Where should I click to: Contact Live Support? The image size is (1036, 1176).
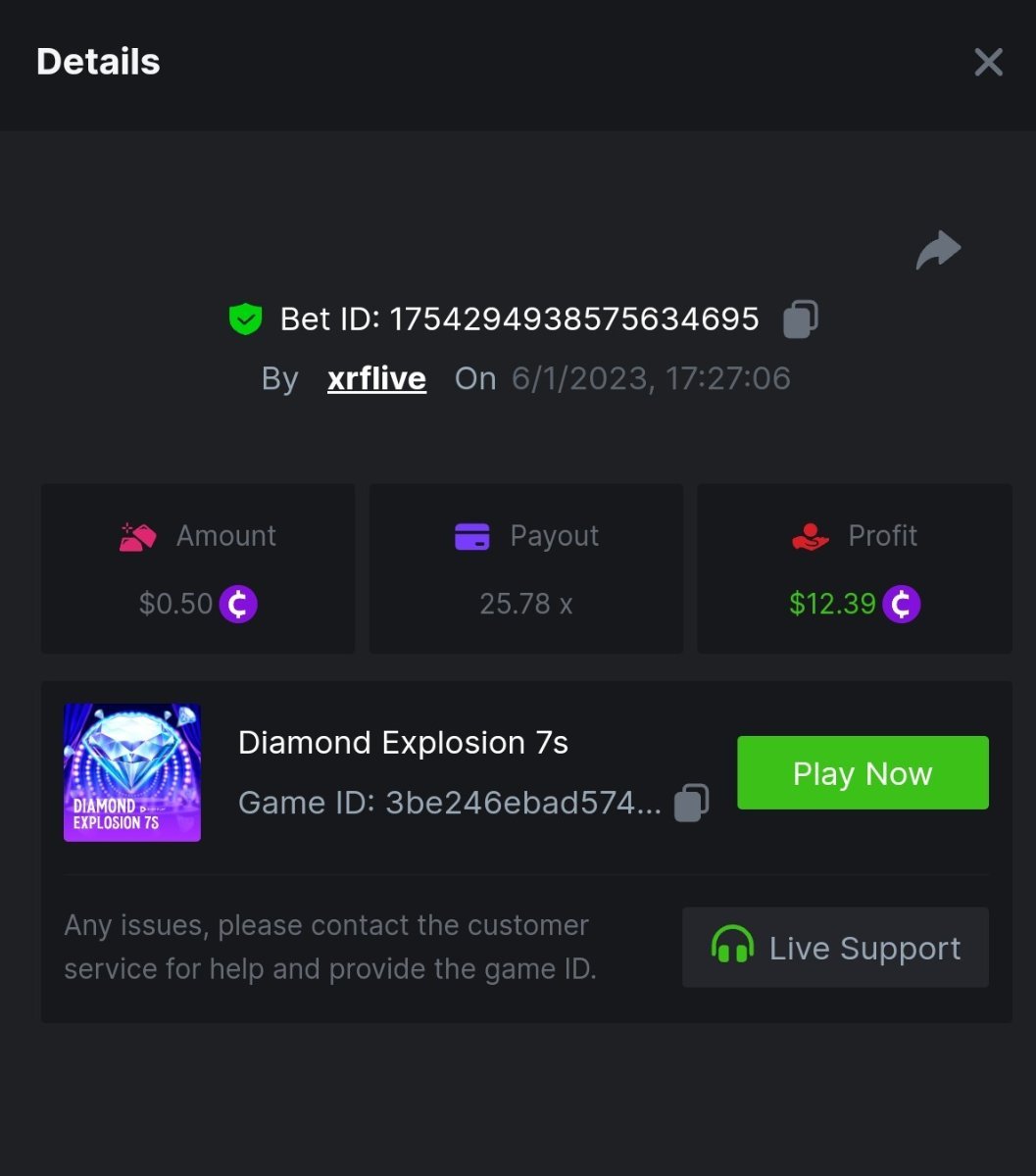835,948
